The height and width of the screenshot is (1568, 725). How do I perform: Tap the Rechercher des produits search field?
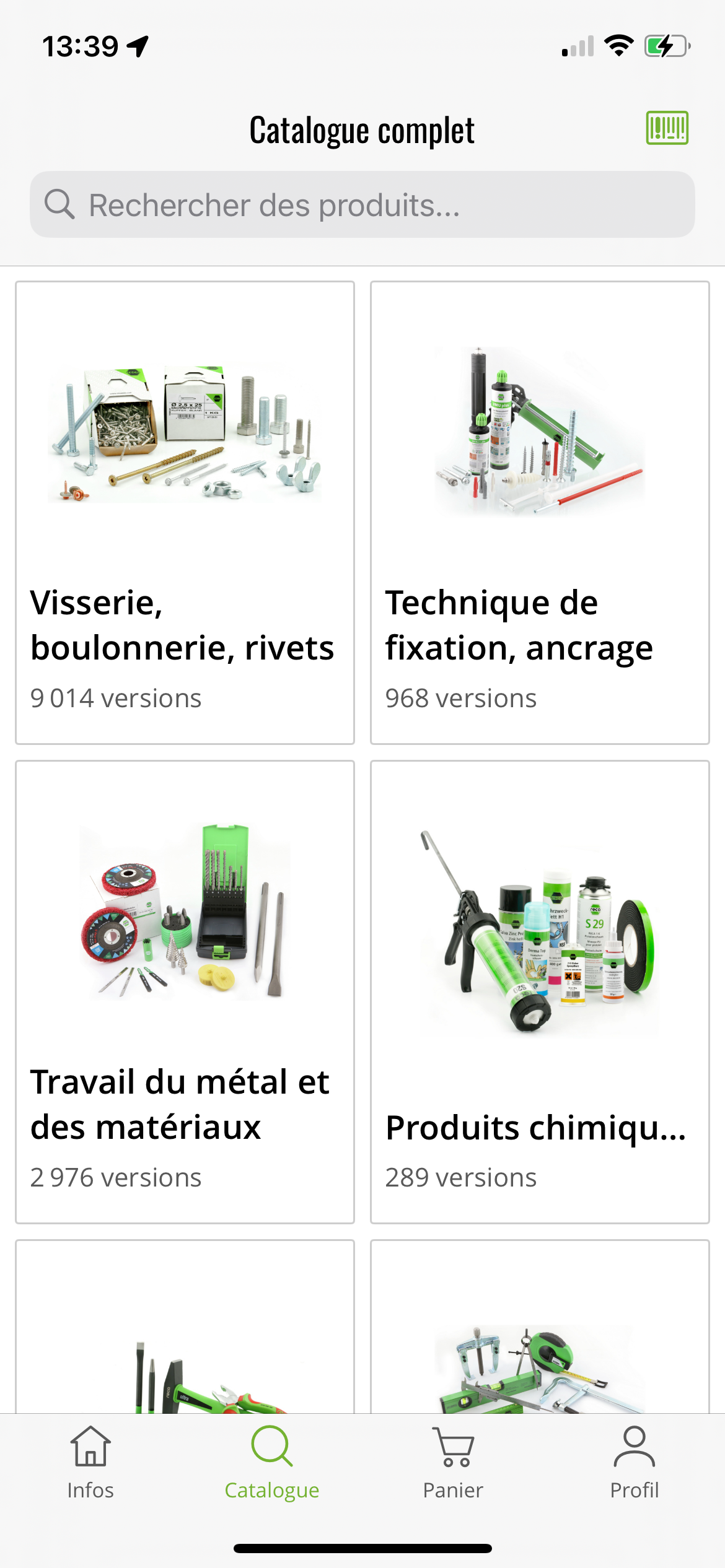point(362,205)
